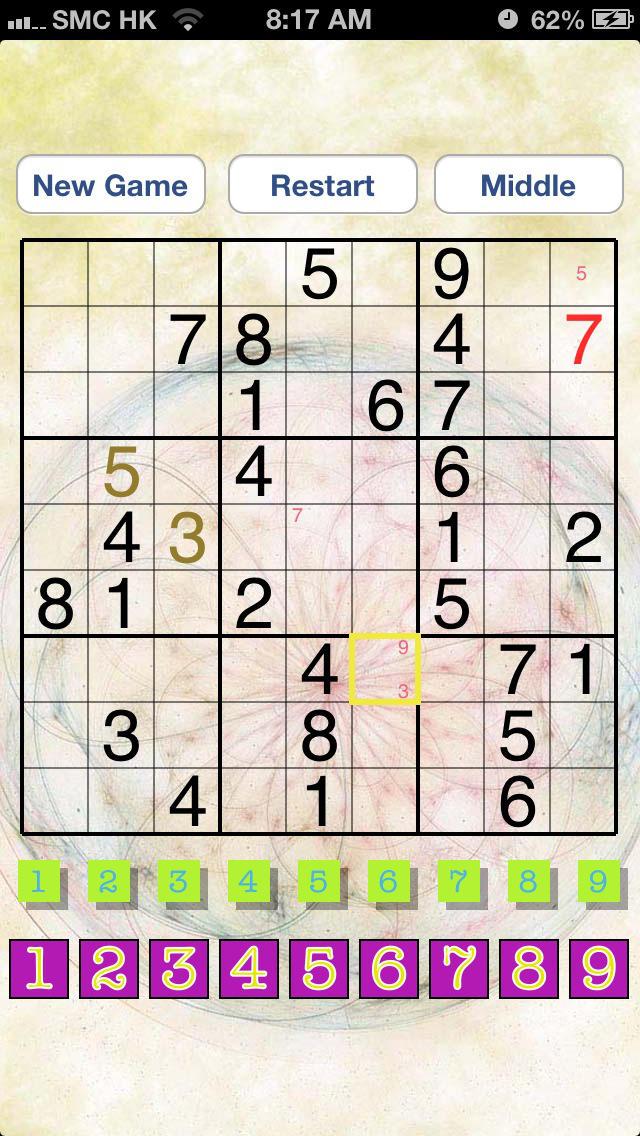The width and height of the screenshot is (640, 1136).
Task: Start a new game
Action: click(x=110, y=185)
